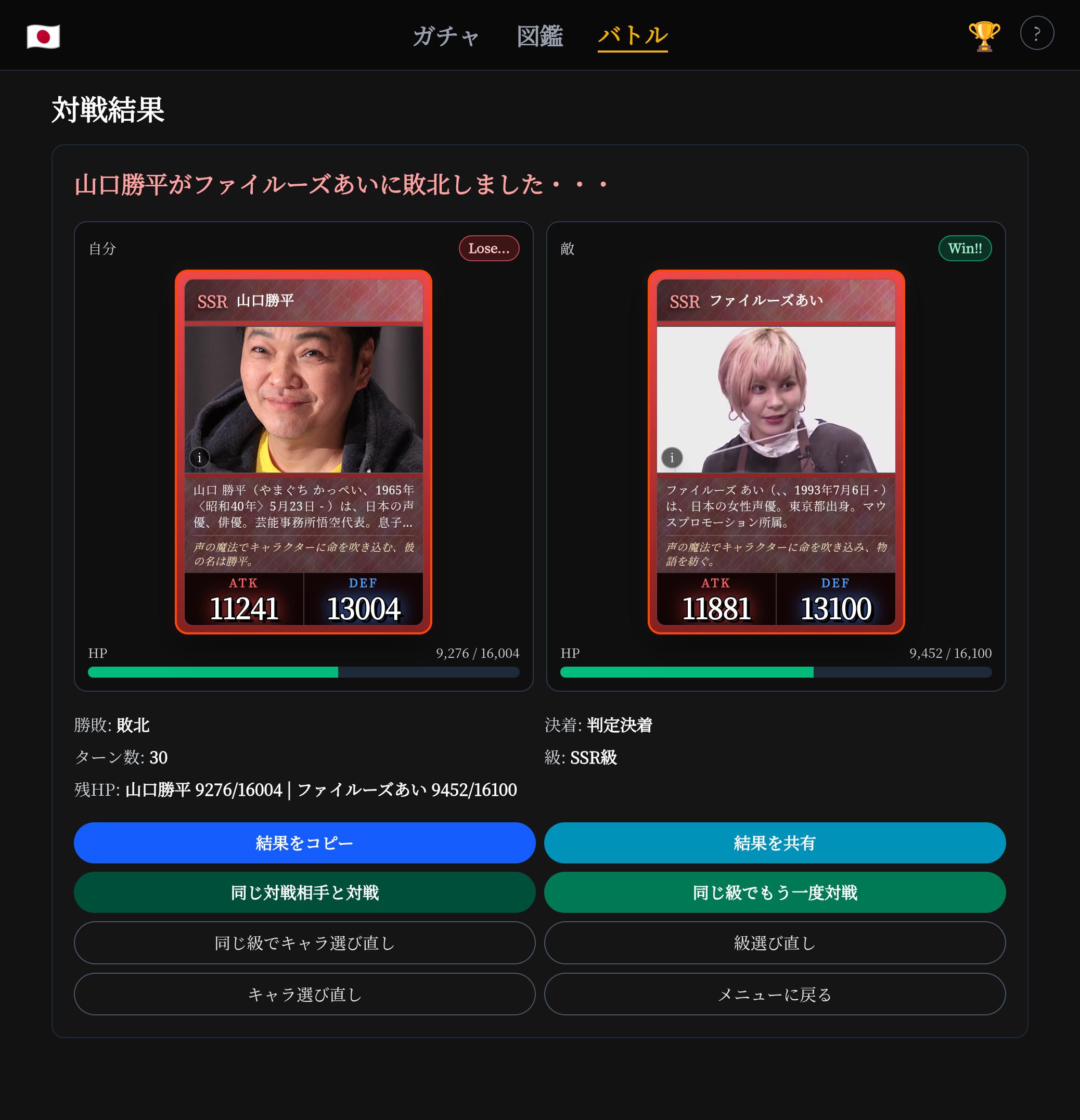Image resolution: width=1080 pixels, height=1120 pixels.
Task: Choose 同じ級でキャラ選び直し
Action: [x=304, y=943]
